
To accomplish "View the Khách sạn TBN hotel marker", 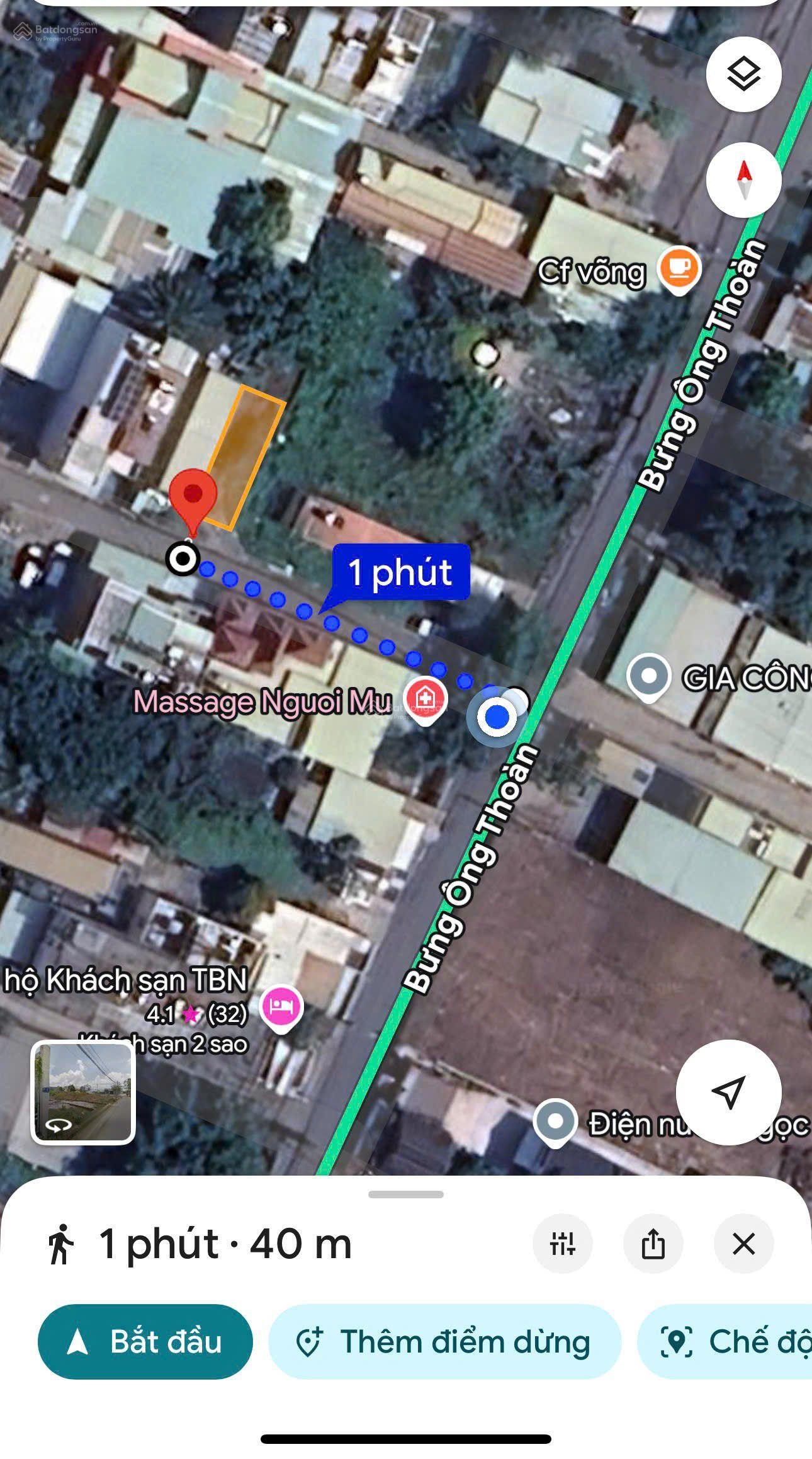I will 281,1006.
